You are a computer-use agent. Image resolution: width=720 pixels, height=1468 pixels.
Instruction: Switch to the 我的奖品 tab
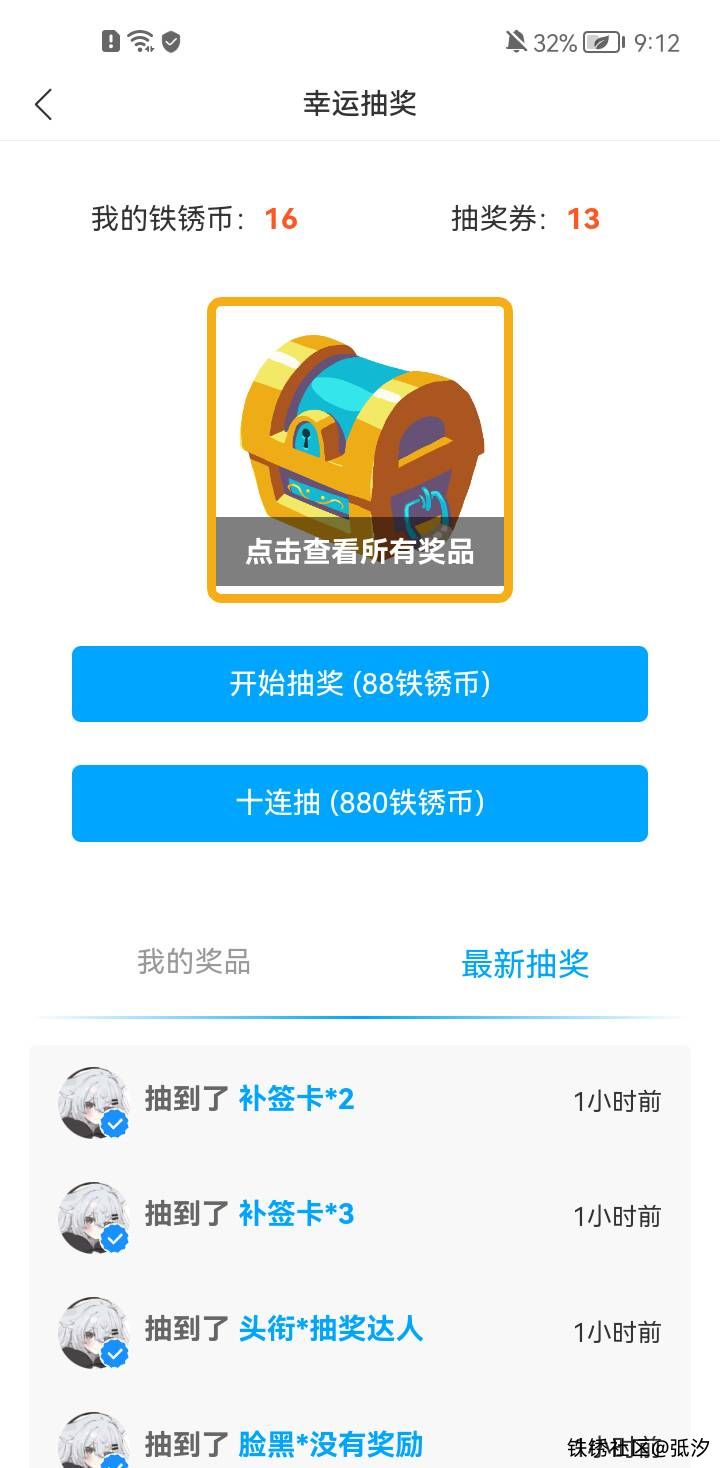(194, 963)
